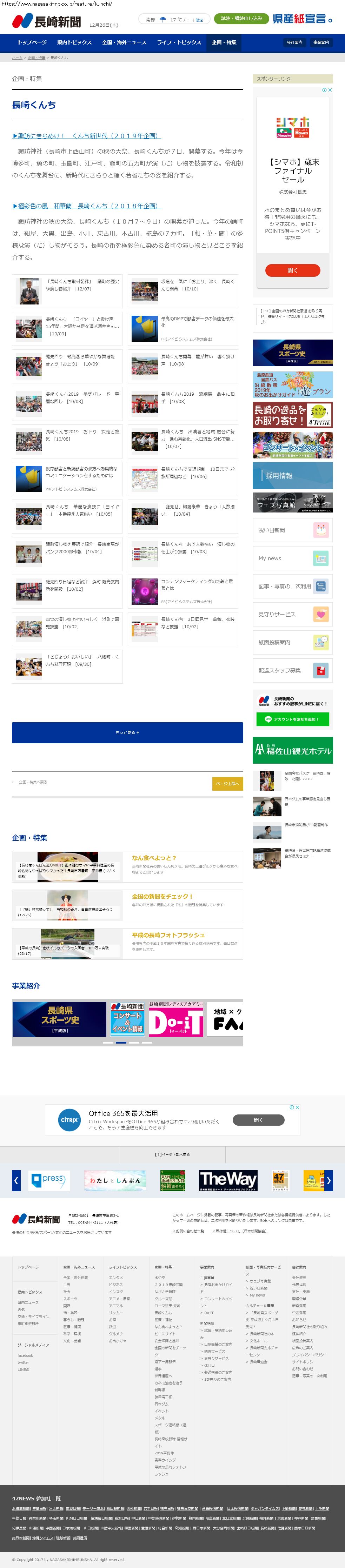Viewport: 345px width, 1568px height.
Task: Close the シマホ ad with X icon
Action: [x=330, y=90]
